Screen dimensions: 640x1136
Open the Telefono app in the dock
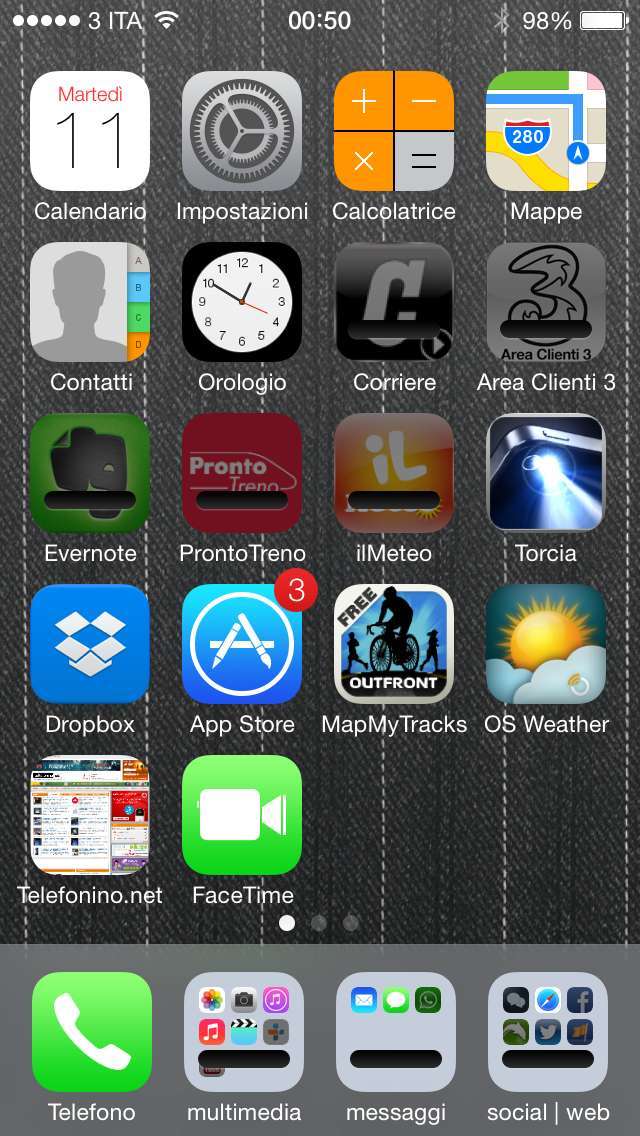[92, 1032]
